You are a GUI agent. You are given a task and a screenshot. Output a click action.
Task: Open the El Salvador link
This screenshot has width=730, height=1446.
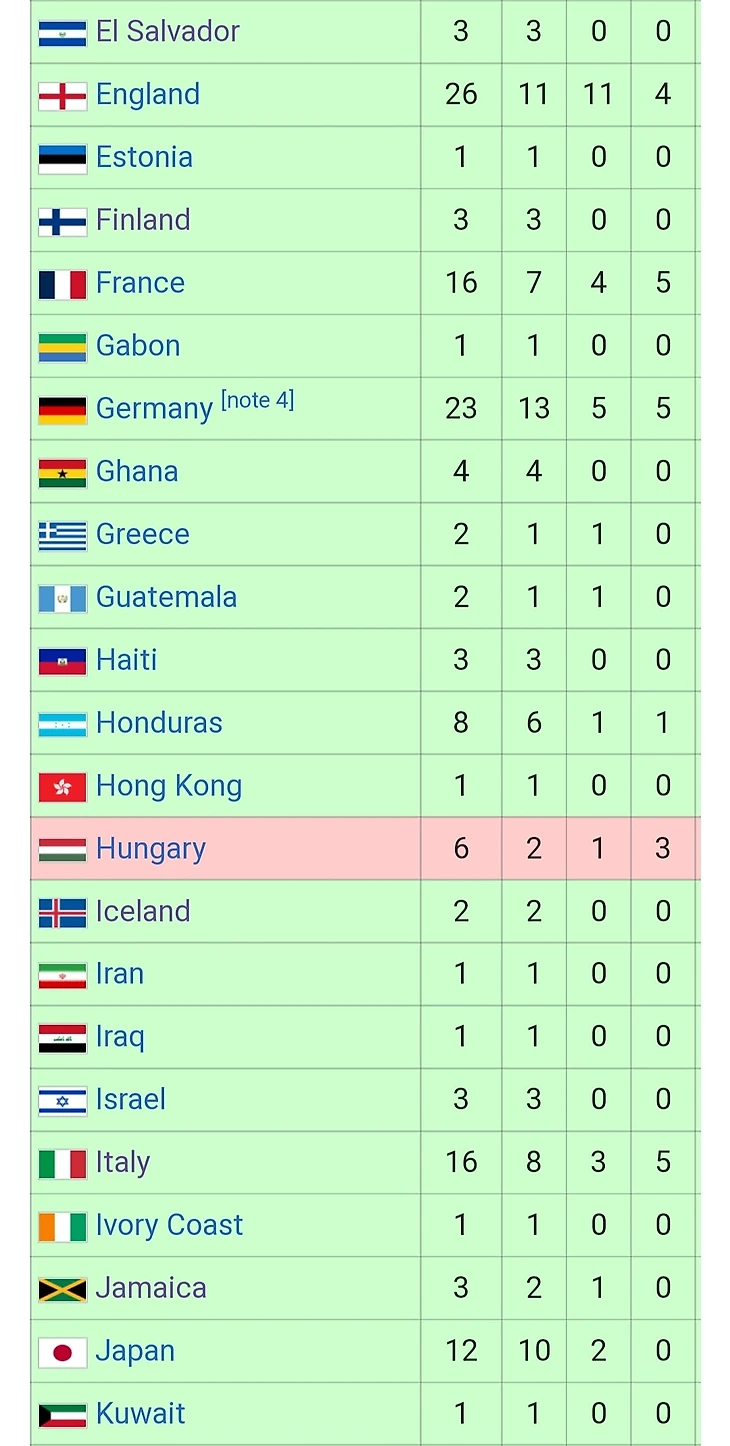pyautogui.click(x=167, y=32)
